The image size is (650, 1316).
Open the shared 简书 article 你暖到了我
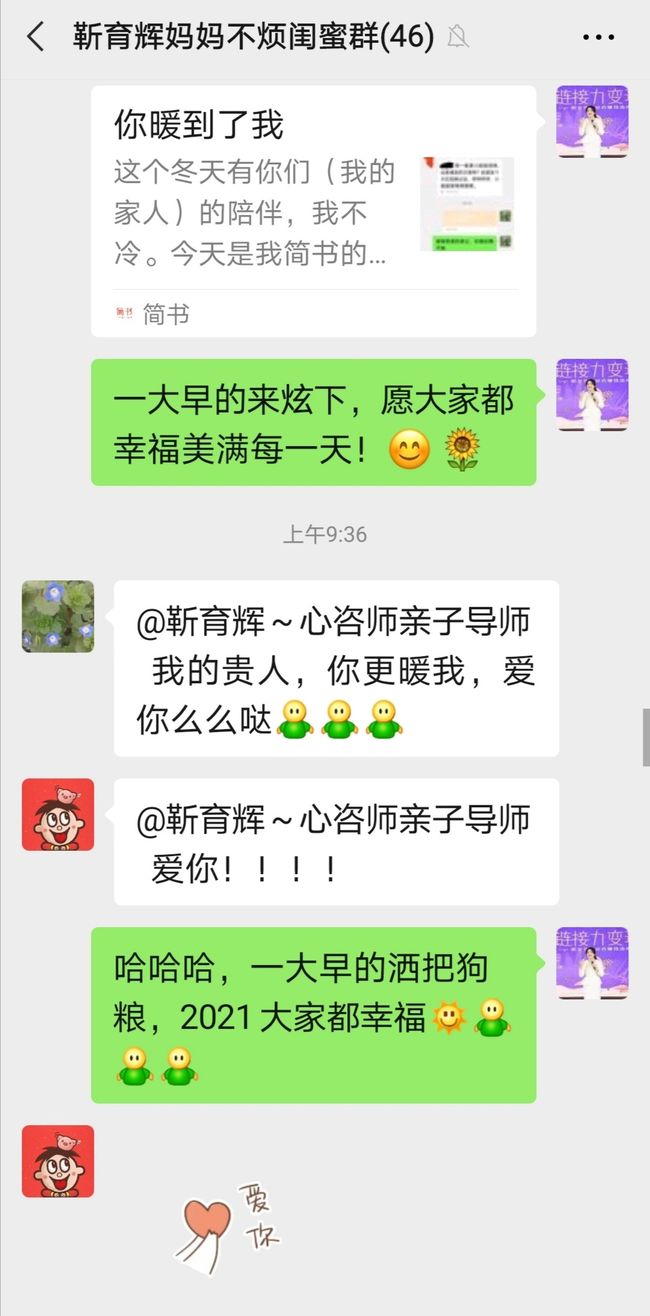[x=314, y=210]
